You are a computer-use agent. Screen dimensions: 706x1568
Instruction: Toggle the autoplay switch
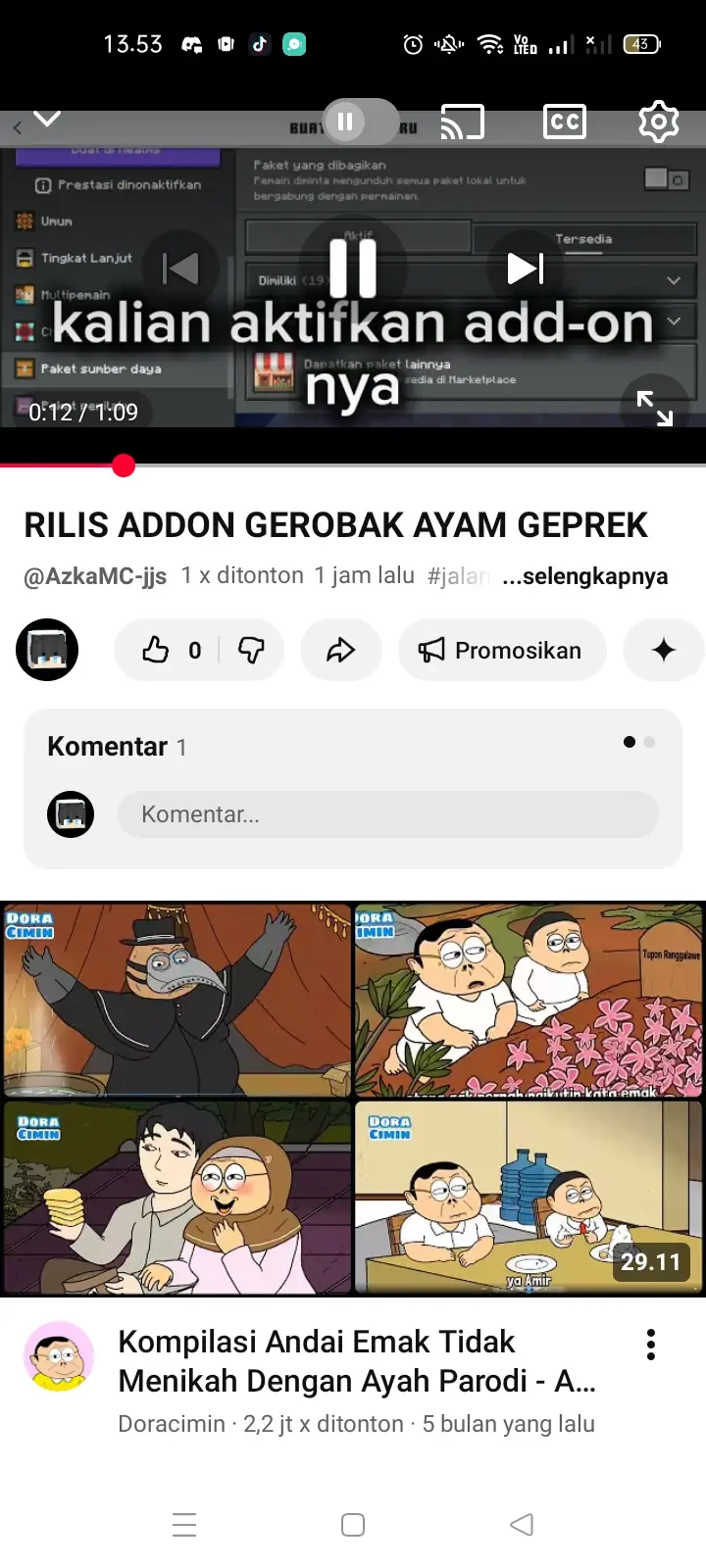[x=359, y=122]
